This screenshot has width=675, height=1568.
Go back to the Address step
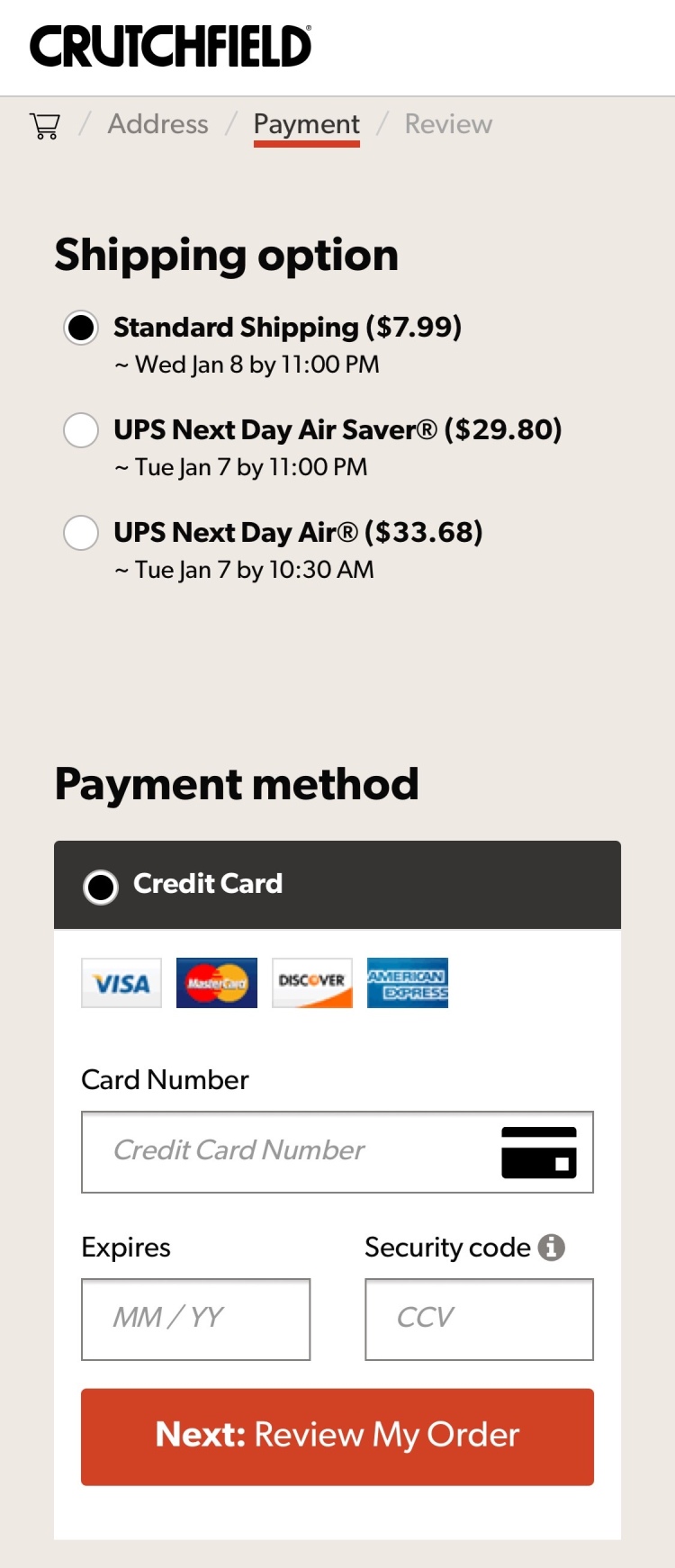tap(157, 124)
